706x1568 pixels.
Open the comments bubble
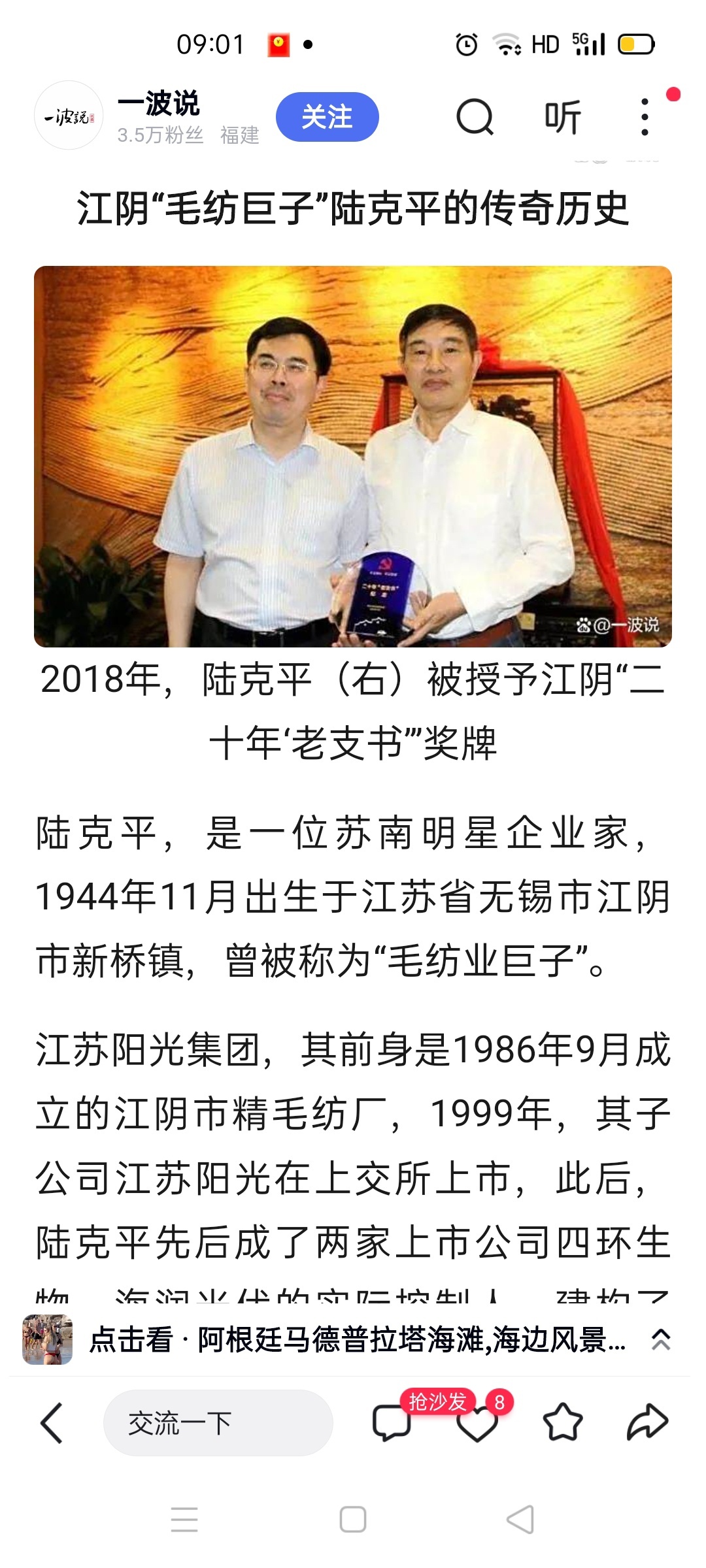[391, 1422]
